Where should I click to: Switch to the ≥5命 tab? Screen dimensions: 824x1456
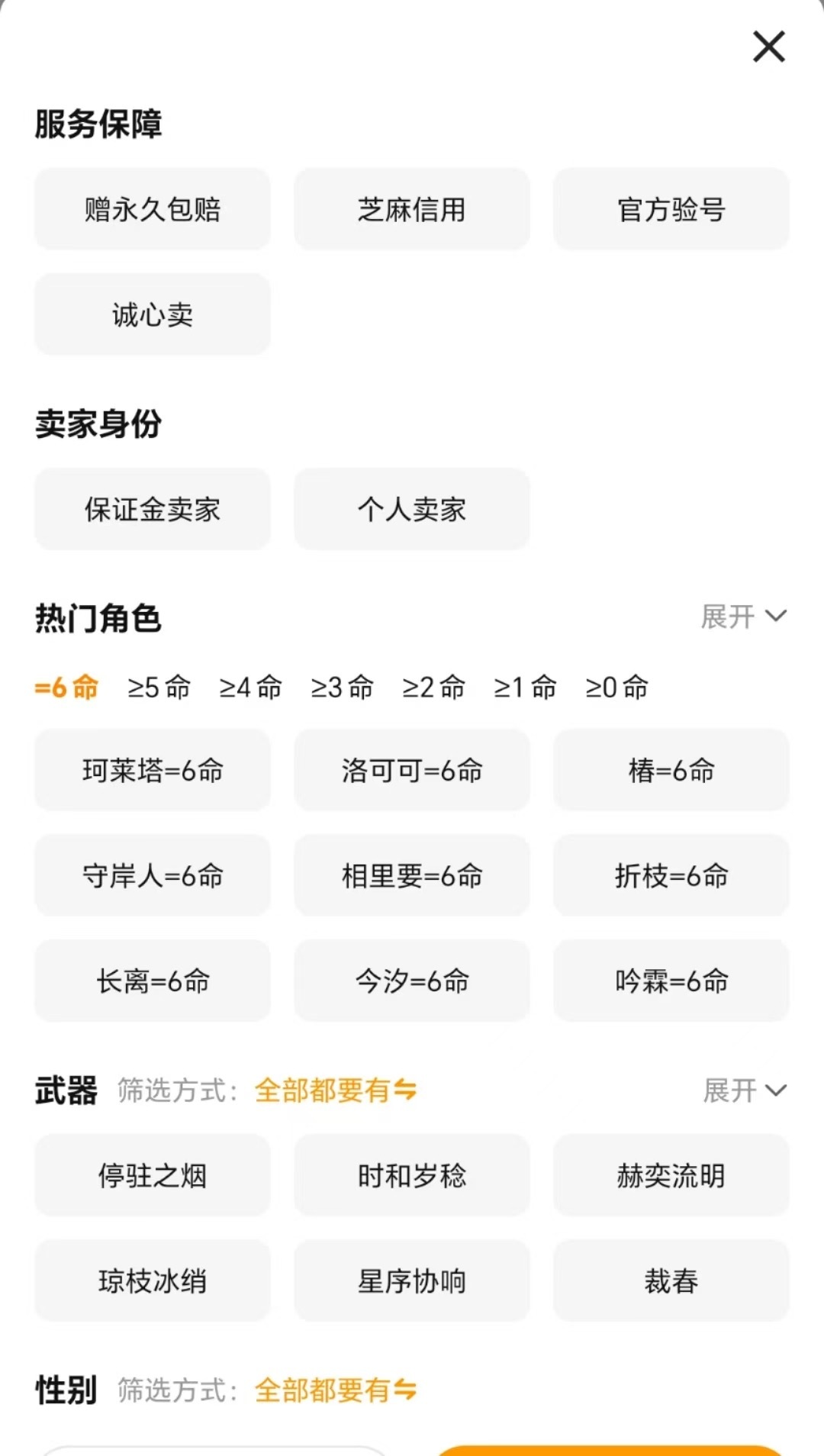159,688
